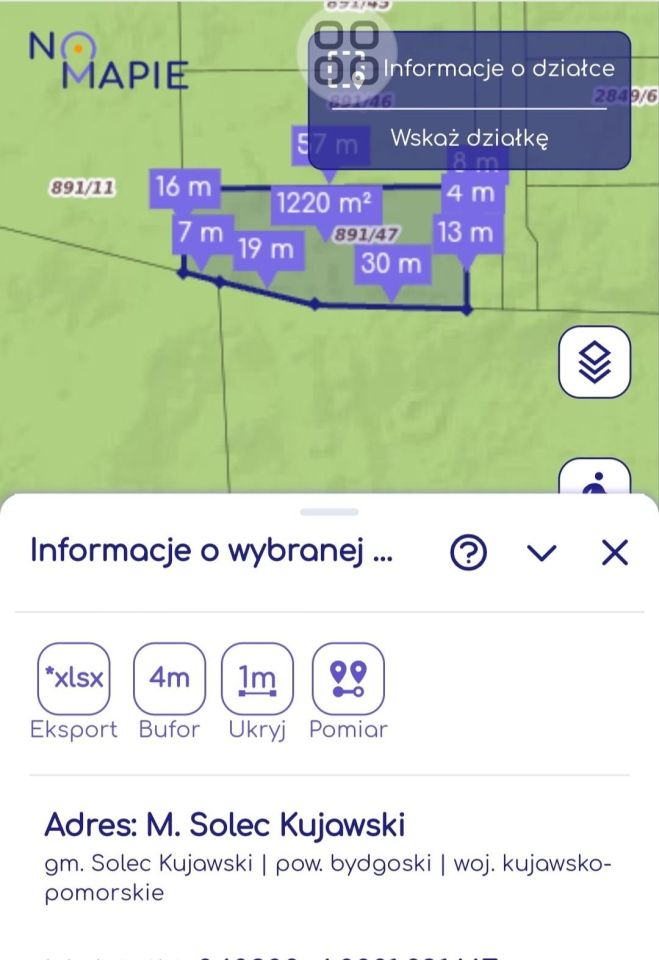Hide dimensions with the Ukryj button
659x960 pixels.
[257, 679]
